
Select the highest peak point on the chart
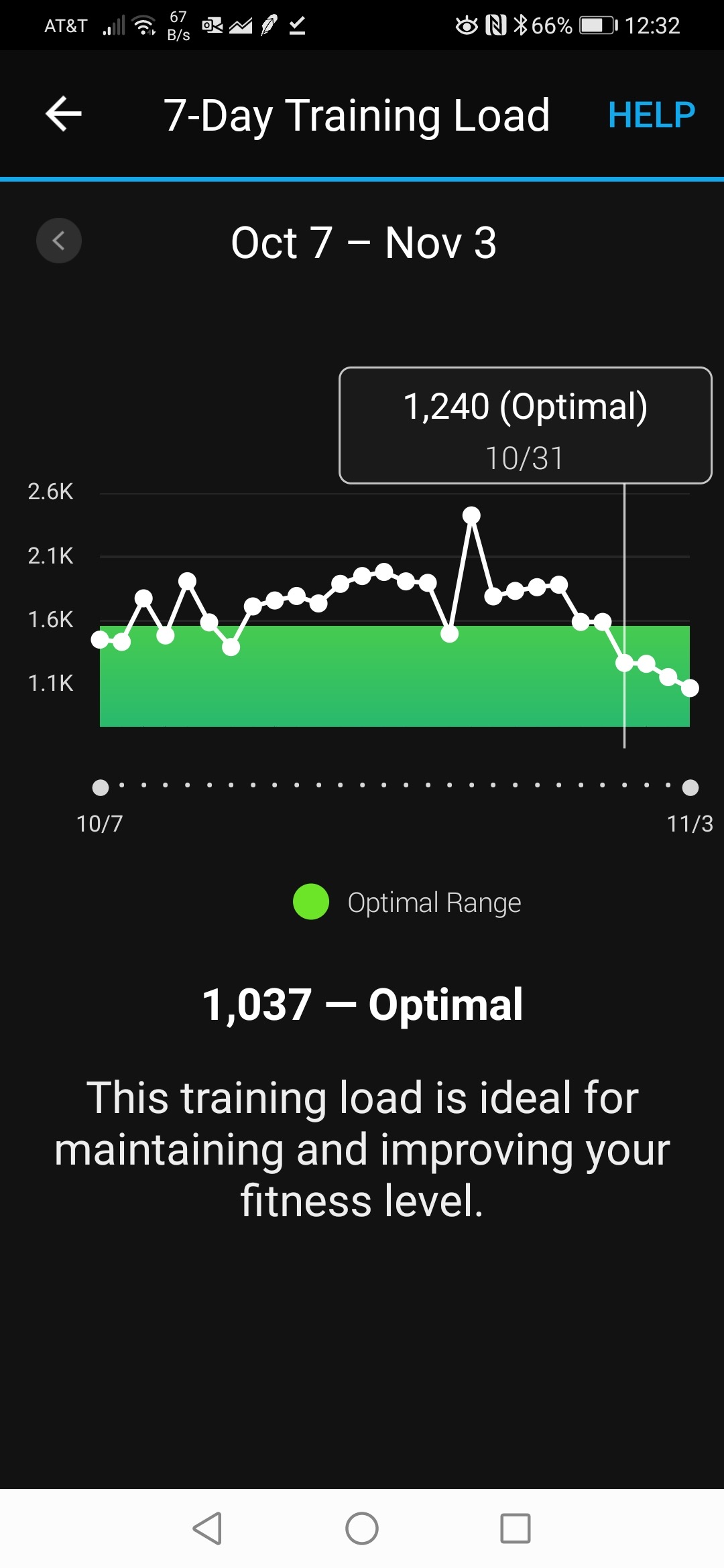click(471, 515)
